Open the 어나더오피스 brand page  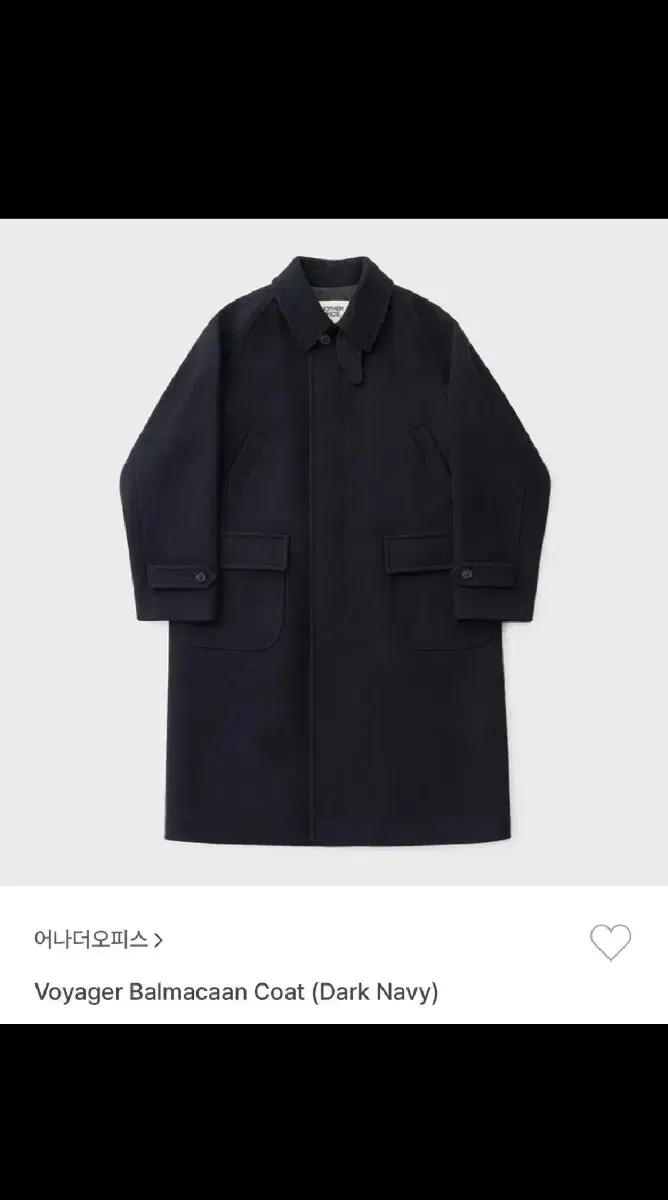point(99,940)
